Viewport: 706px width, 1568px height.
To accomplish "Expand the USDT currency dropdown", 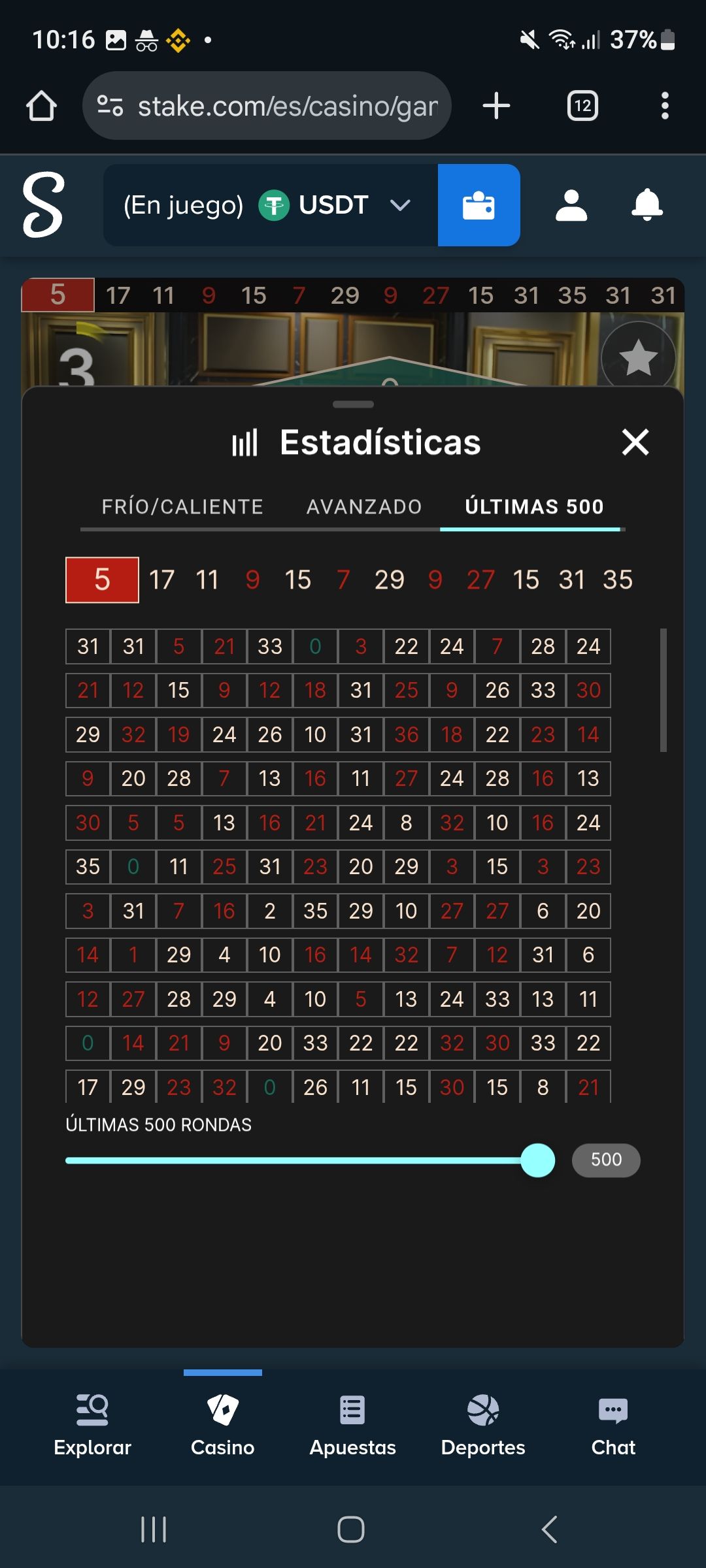I will tap(399, 205).
